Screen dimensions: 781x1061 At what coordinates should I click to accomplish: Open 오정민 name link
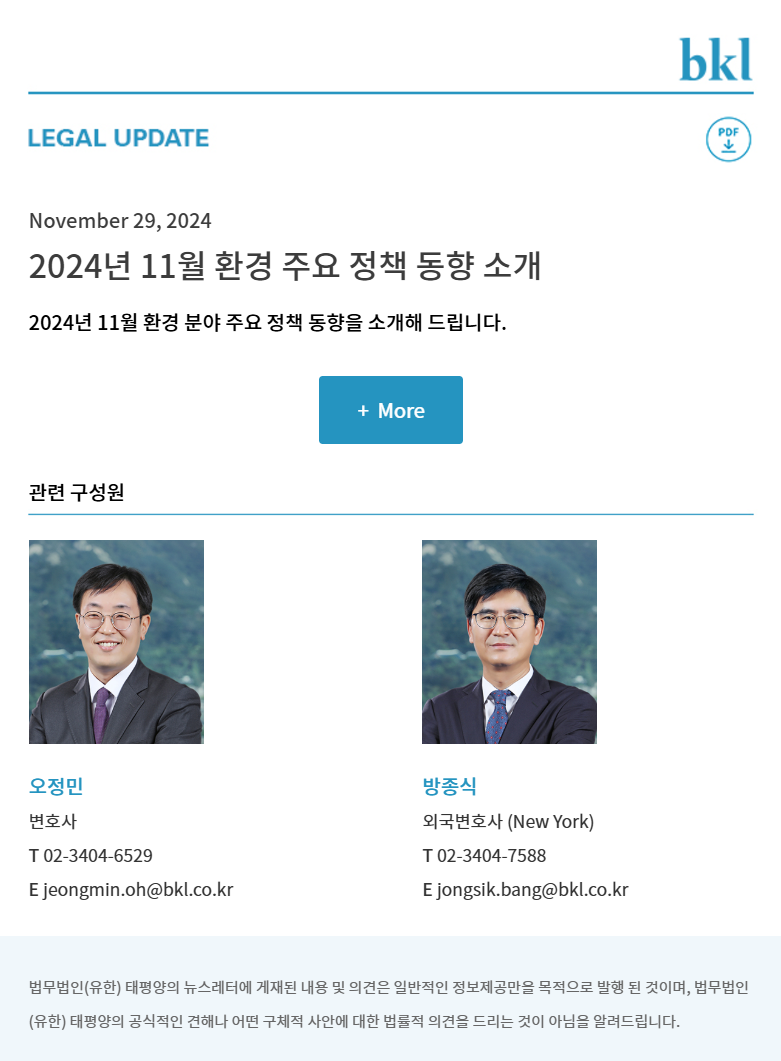point(56,786)
